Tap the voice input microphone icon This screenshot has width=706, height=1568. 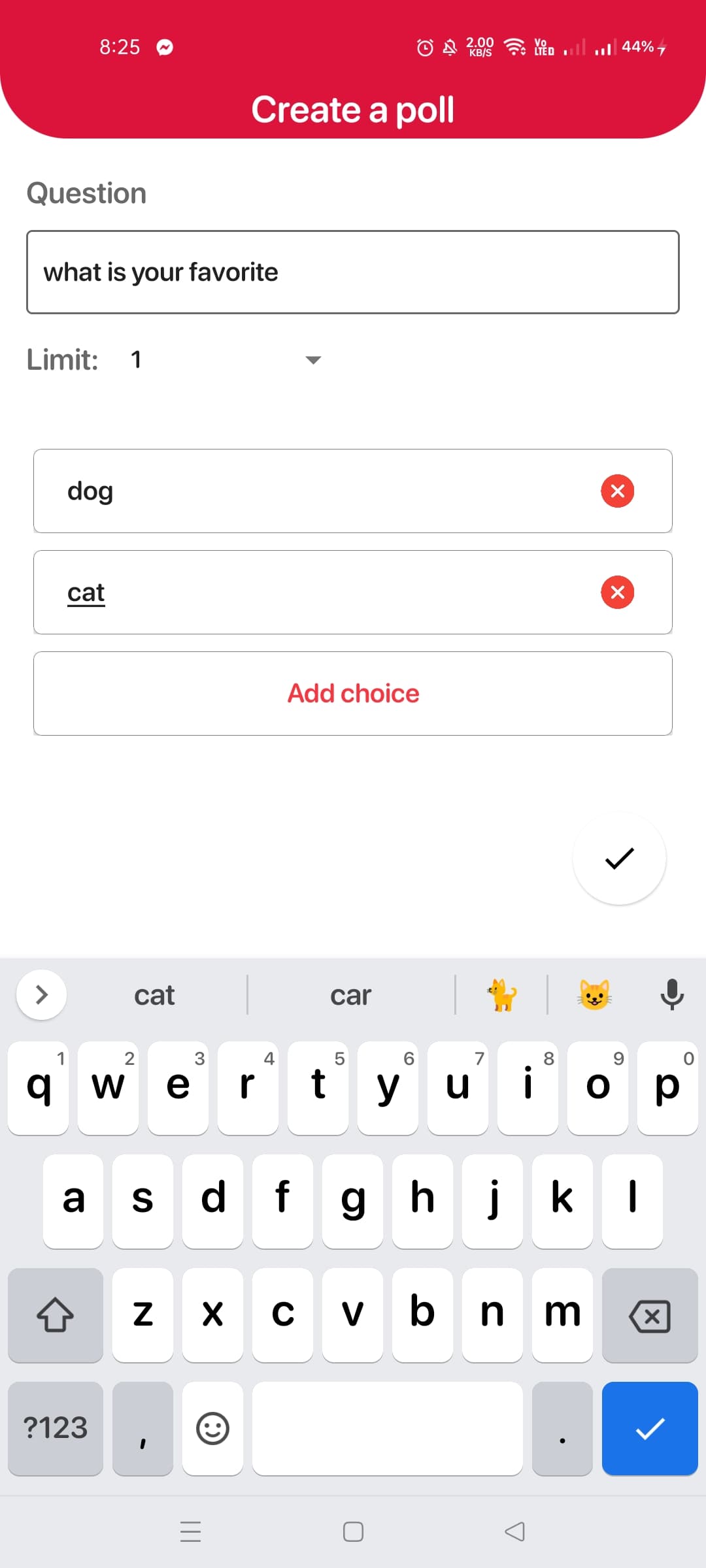(673, 994)
